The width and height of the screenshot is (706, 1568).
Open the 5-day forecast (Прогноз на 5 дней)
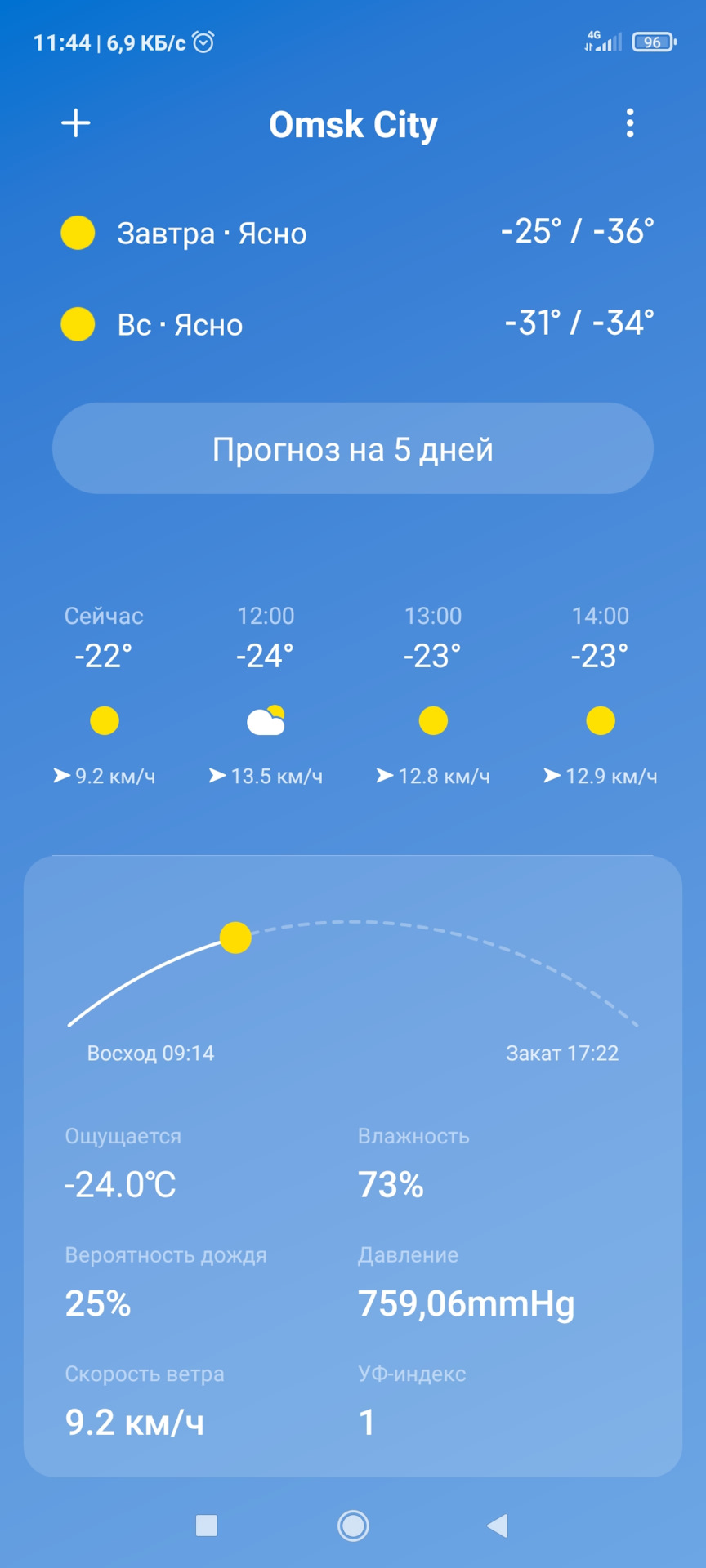353,448
